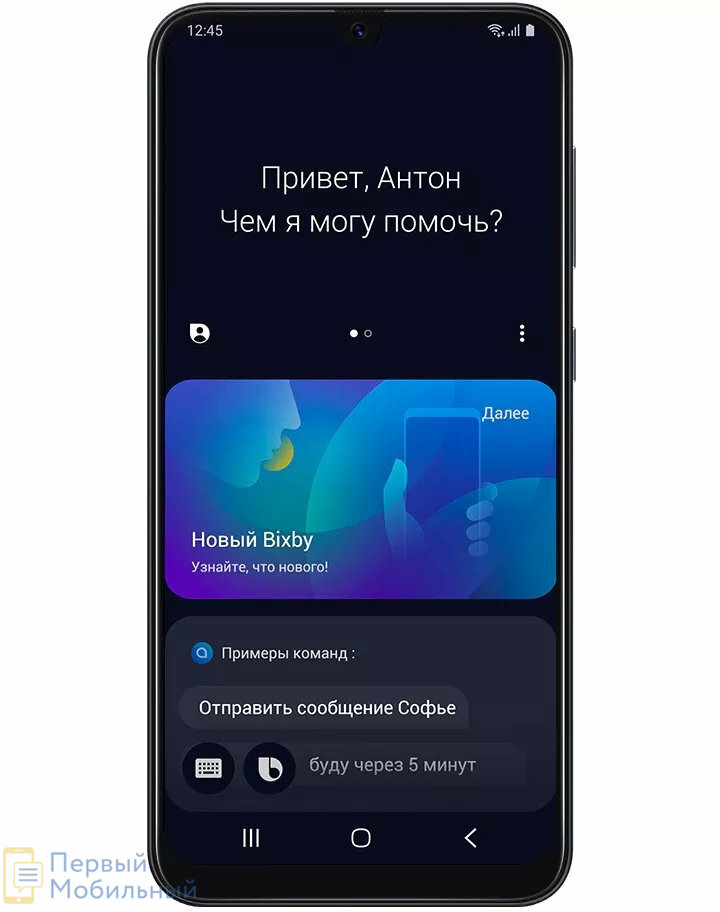
Task: Select the Отправить сообщение Софье suggestion
Action: (326, 708)
